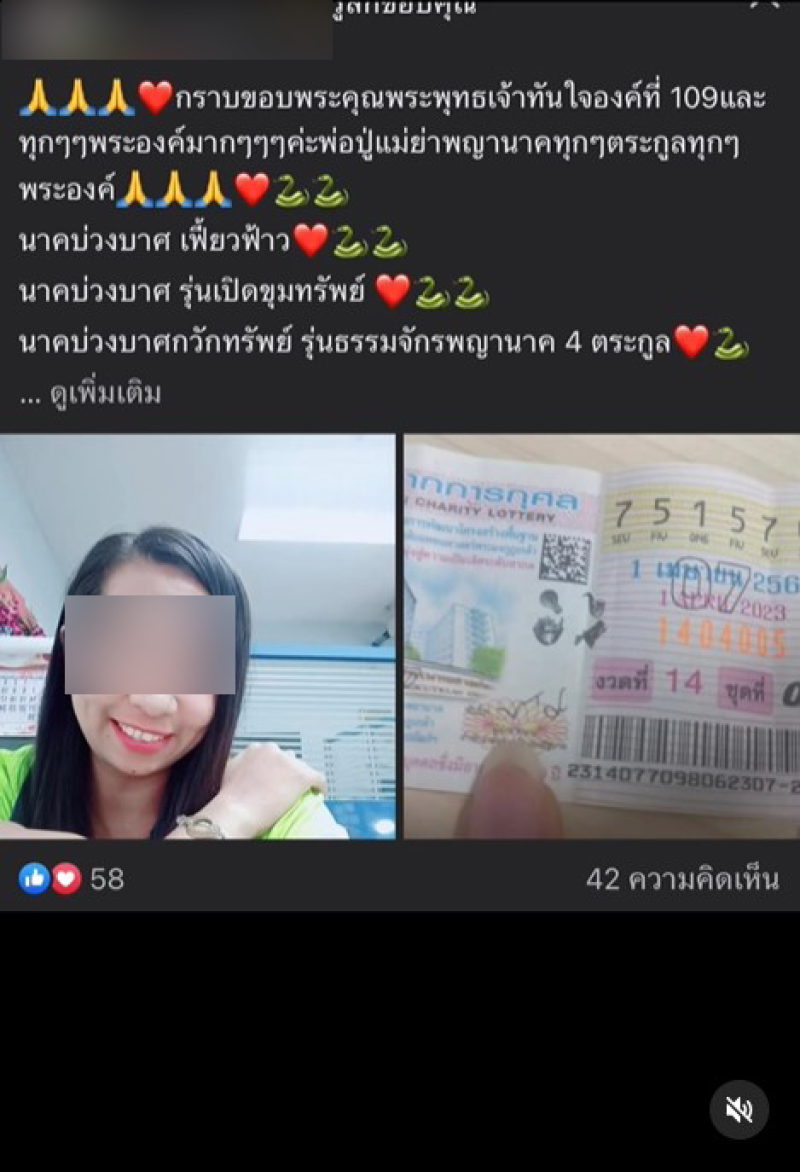Open the selfie photo of the woman

click(x=198, y=636)
